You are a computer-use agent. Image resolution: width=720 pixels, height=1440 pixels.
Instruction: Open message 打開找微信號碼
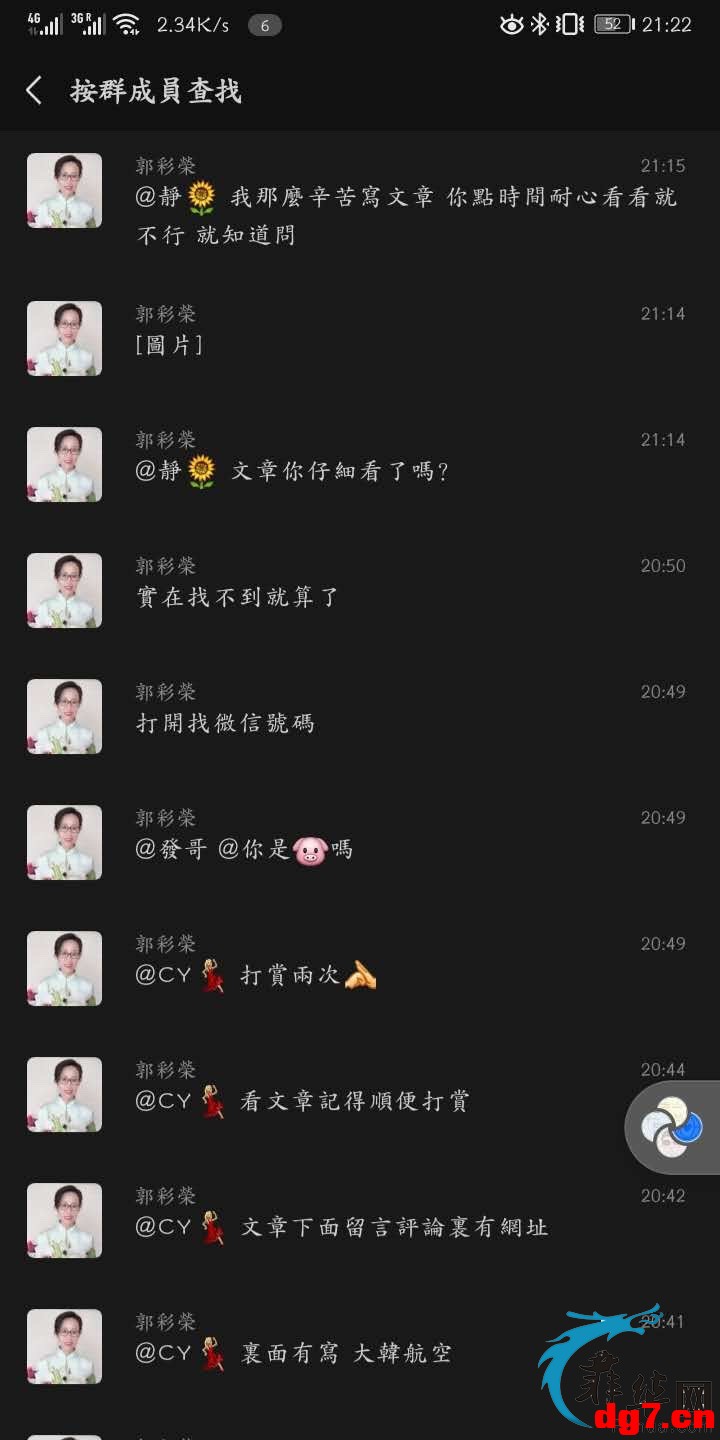point(360,717)
